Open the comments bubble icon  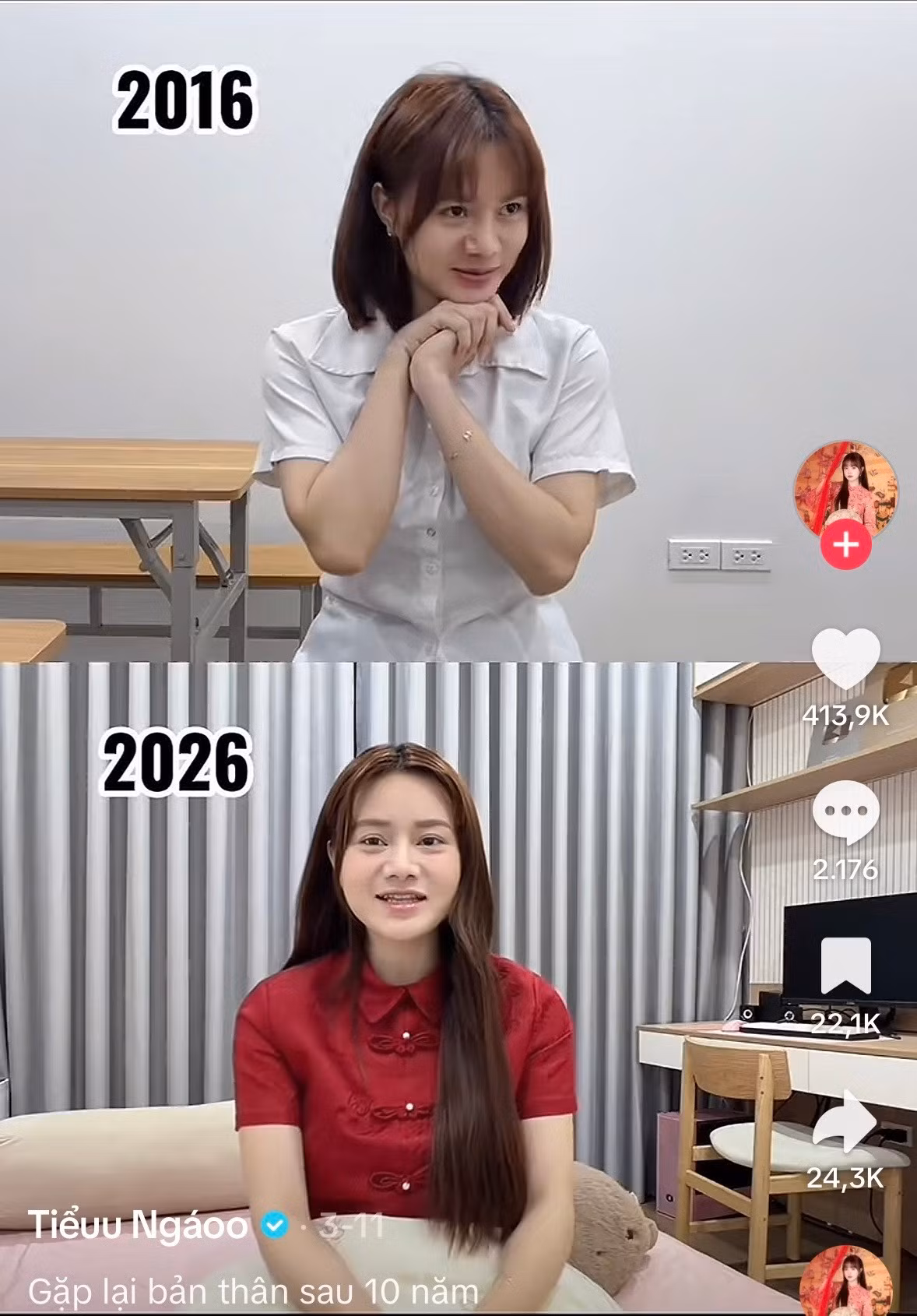(845, 812)
